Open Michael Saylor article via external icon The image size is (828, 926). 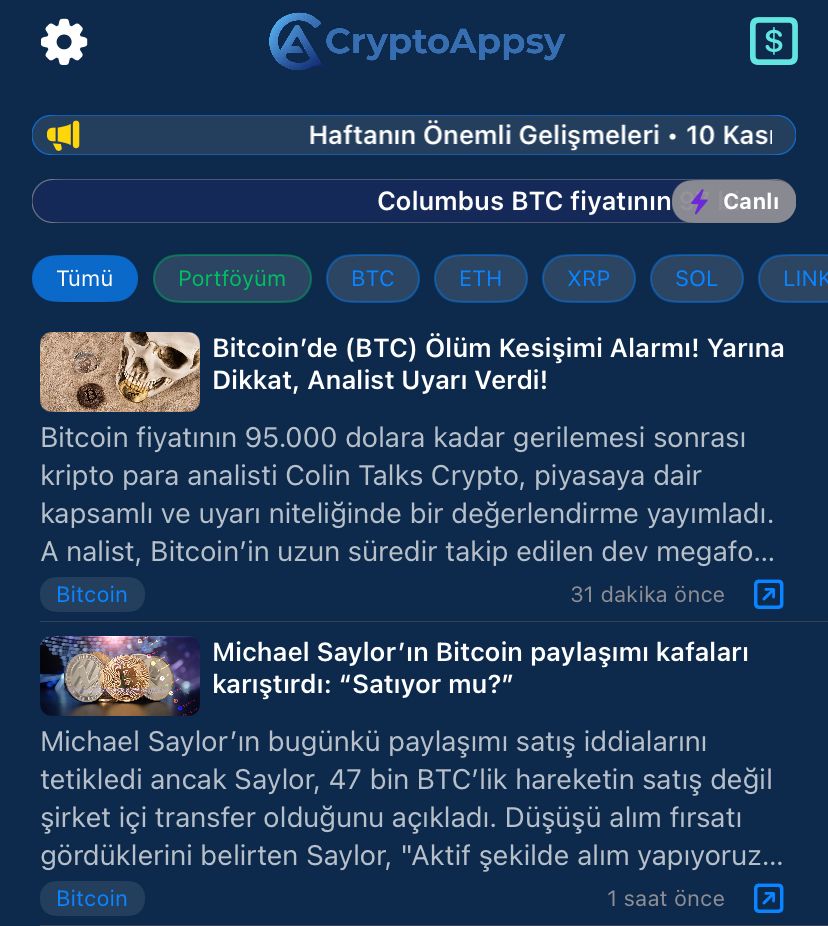pyautogui.click(x=768, y=898)
